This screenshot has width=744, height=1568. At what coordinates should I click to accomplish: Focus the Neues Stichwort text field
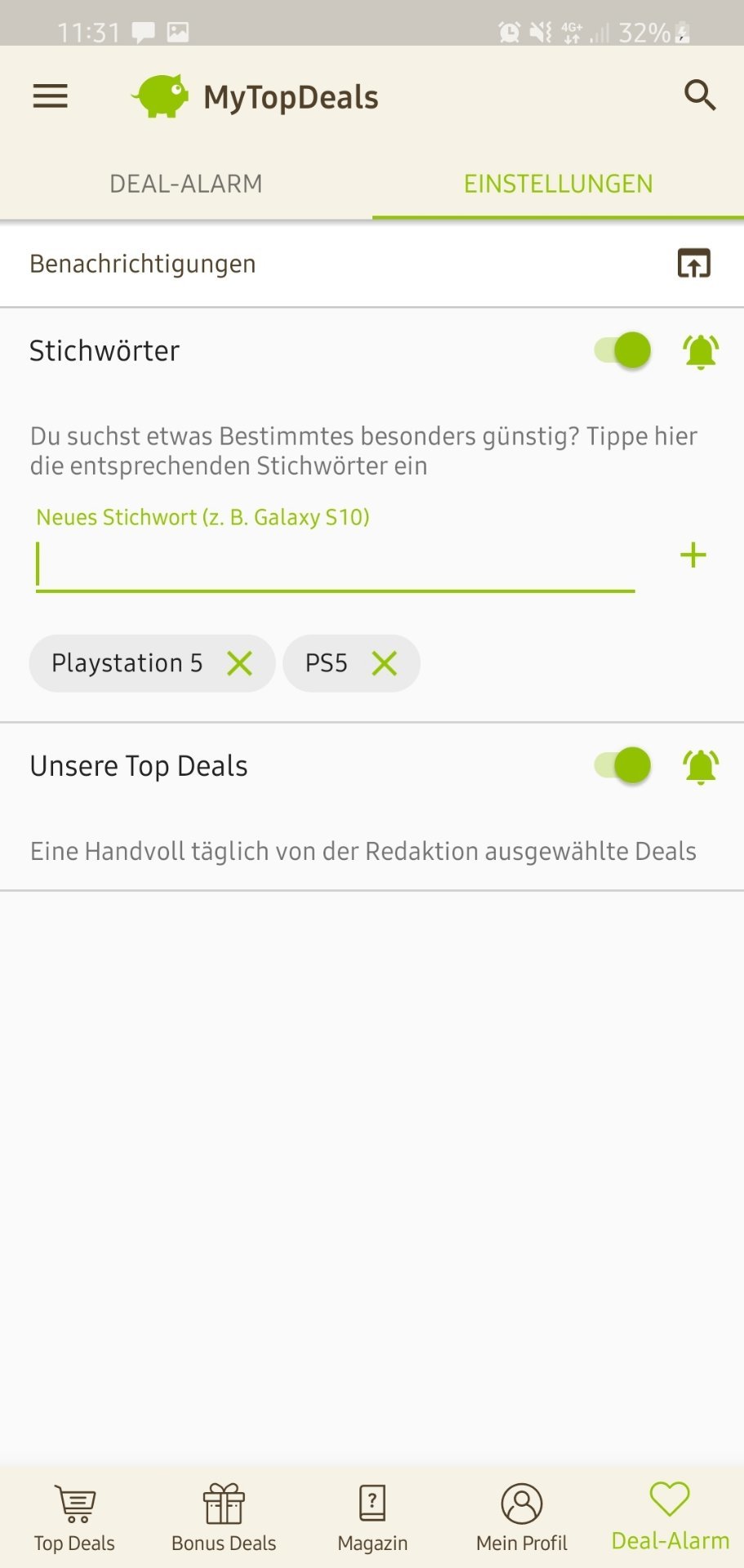335,563
